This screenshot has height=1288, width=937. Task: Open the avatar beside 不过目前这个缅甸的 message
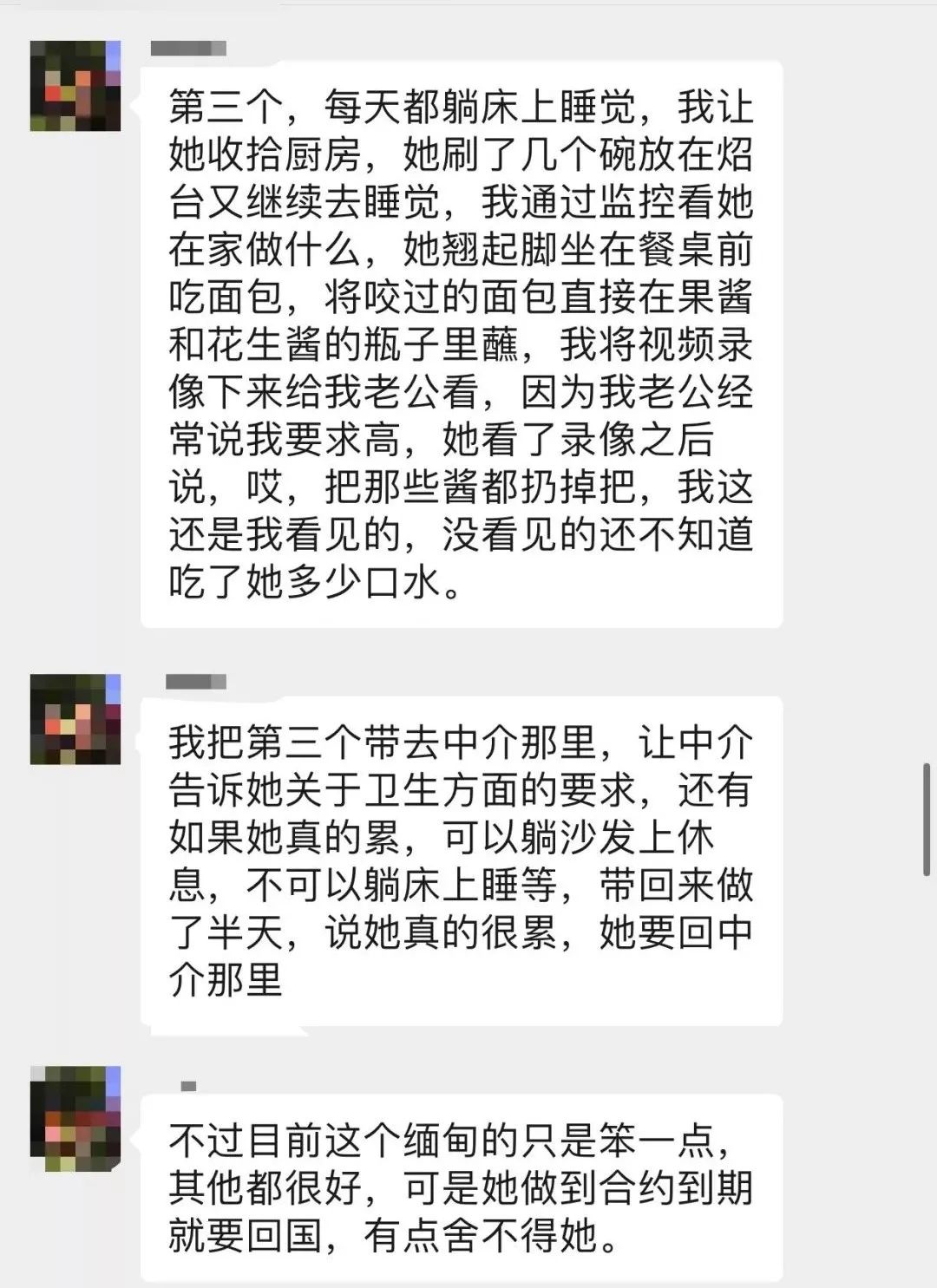pyautogui.click(x=75, y=1118)
